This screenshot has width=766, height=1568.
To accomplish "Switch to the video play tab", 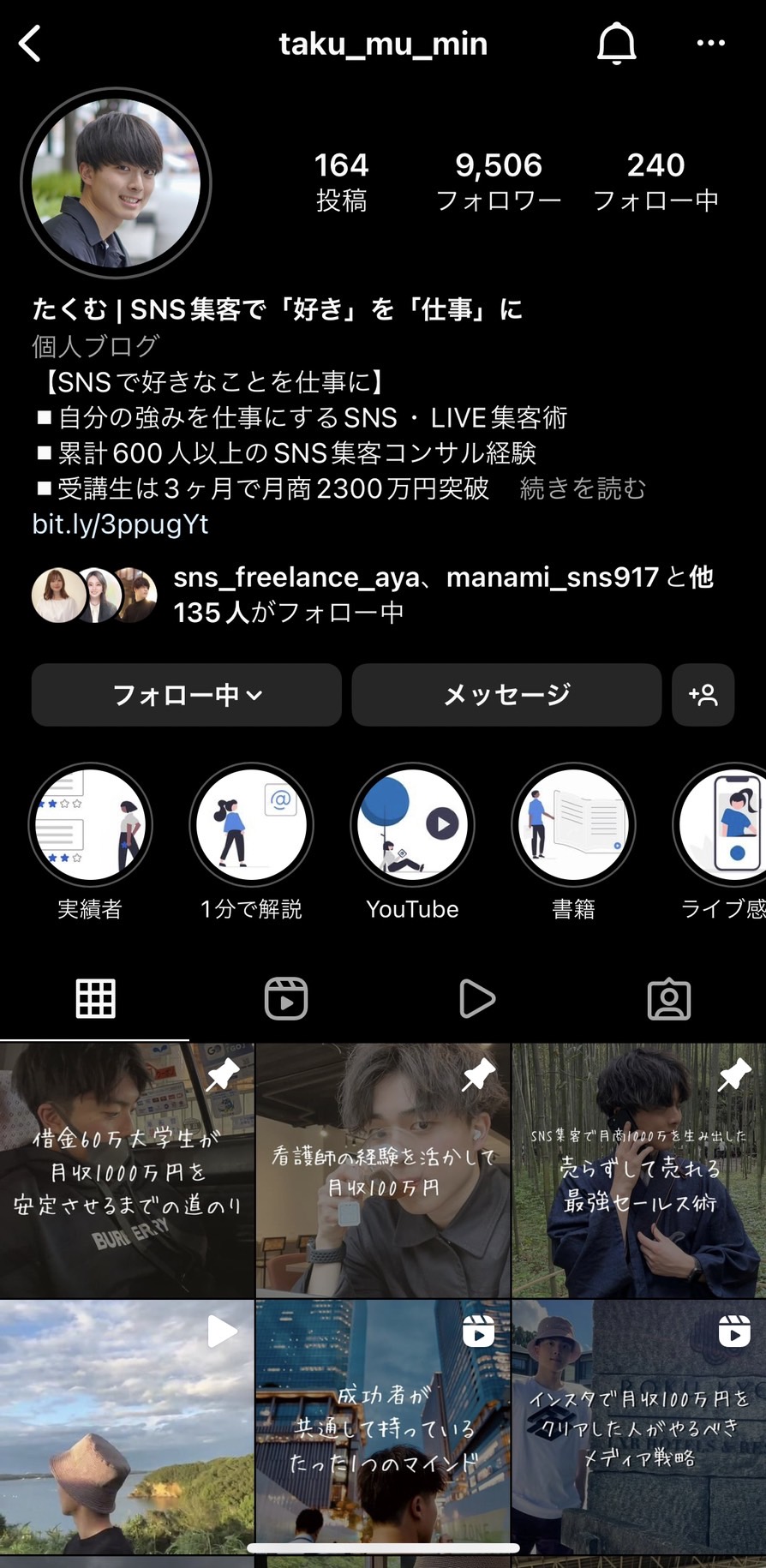I will coord(477,998).
